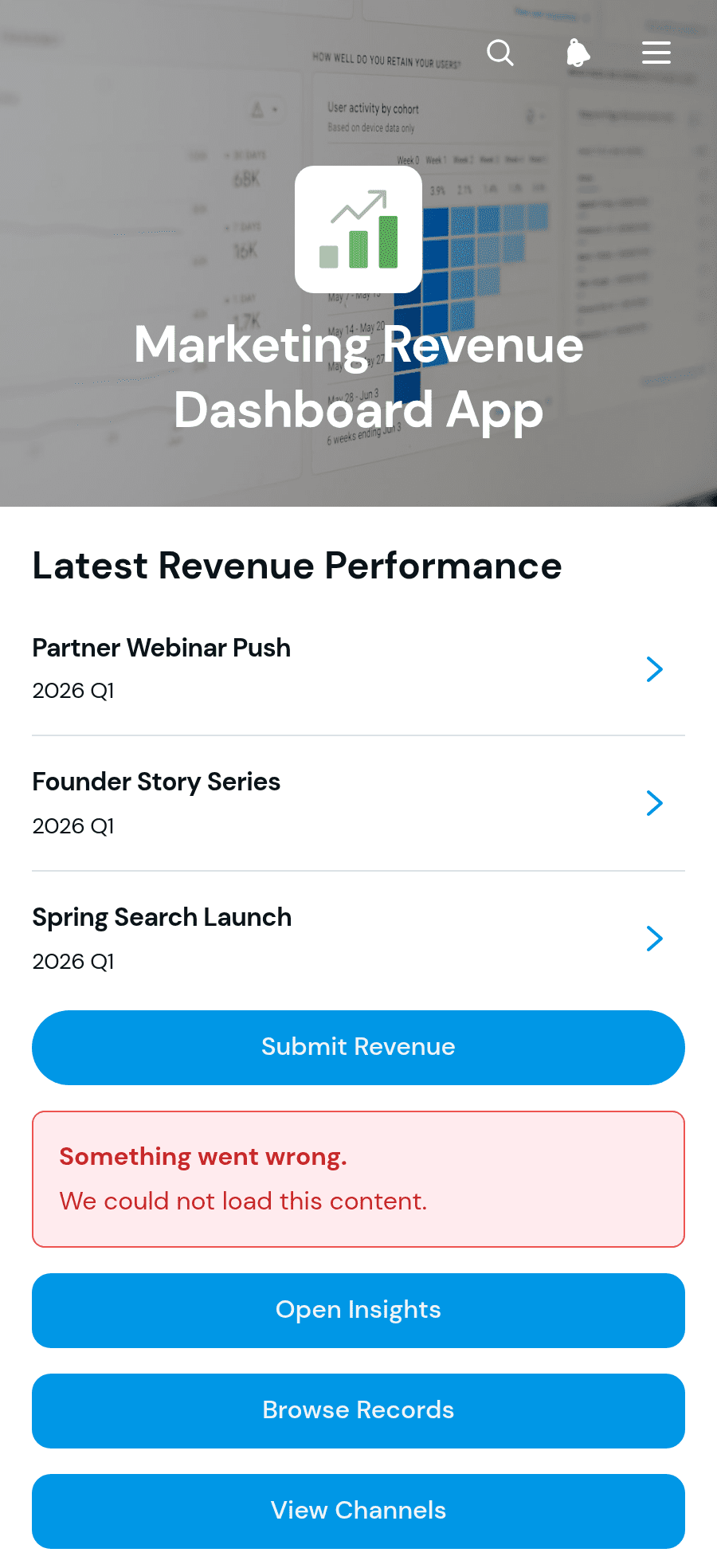The image size is (717, 1568).
Task: Open the hamburger menu
Action: [x=656, y=53]
